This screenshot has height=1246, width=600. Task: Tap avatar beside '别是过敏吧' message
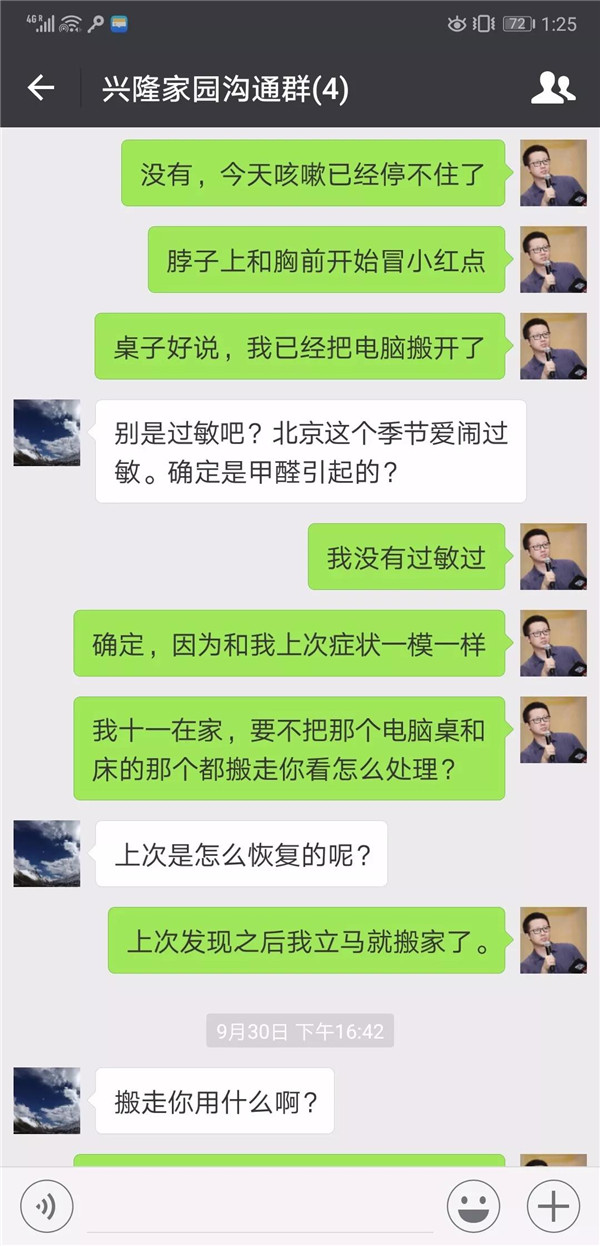click(x=47, y=432)
